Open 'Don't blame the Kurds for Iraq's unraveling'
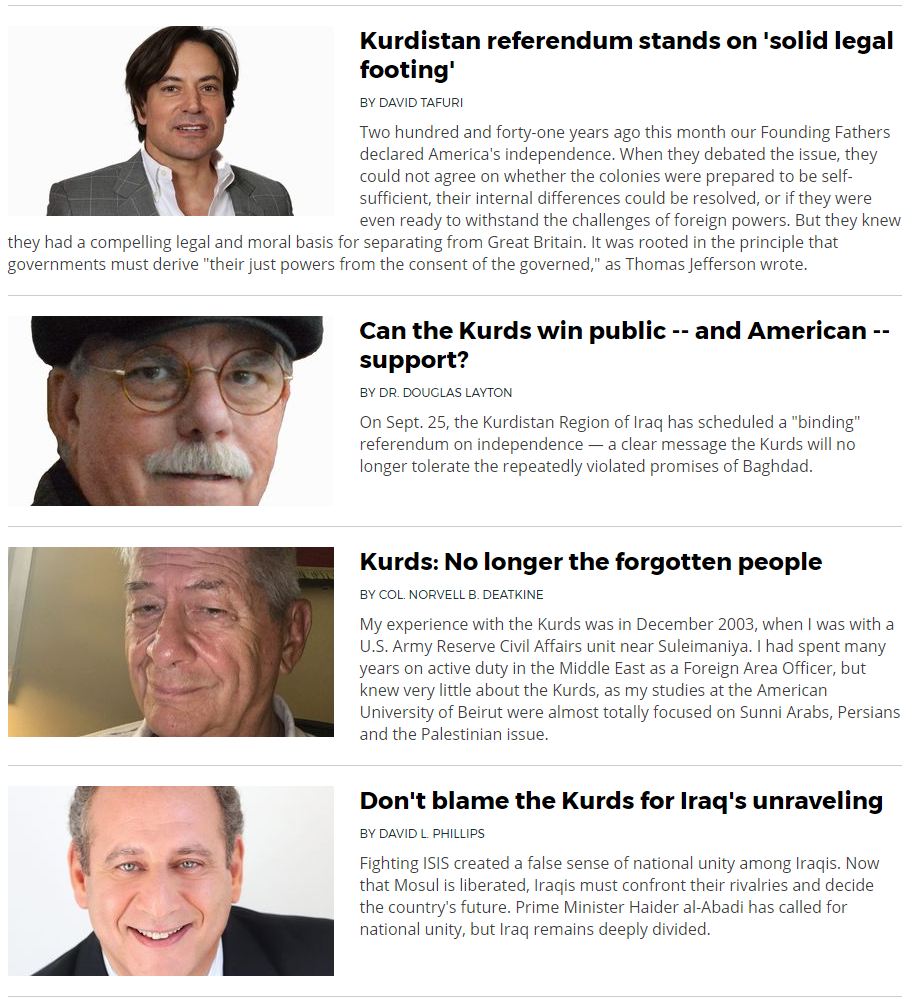 pos(620,801)
